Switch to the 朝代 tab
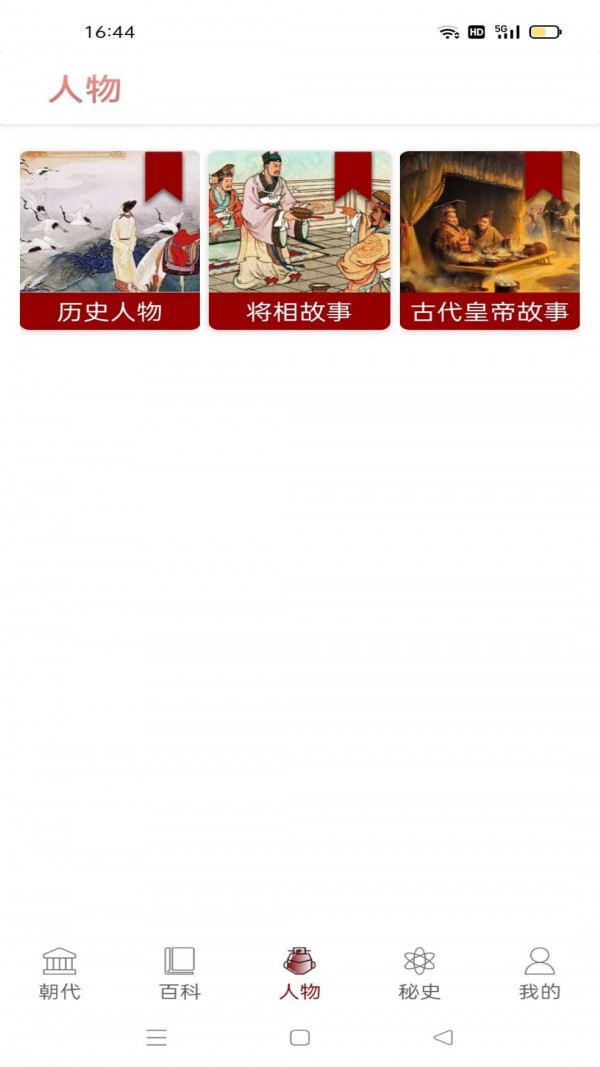 (x=60, y=973)
